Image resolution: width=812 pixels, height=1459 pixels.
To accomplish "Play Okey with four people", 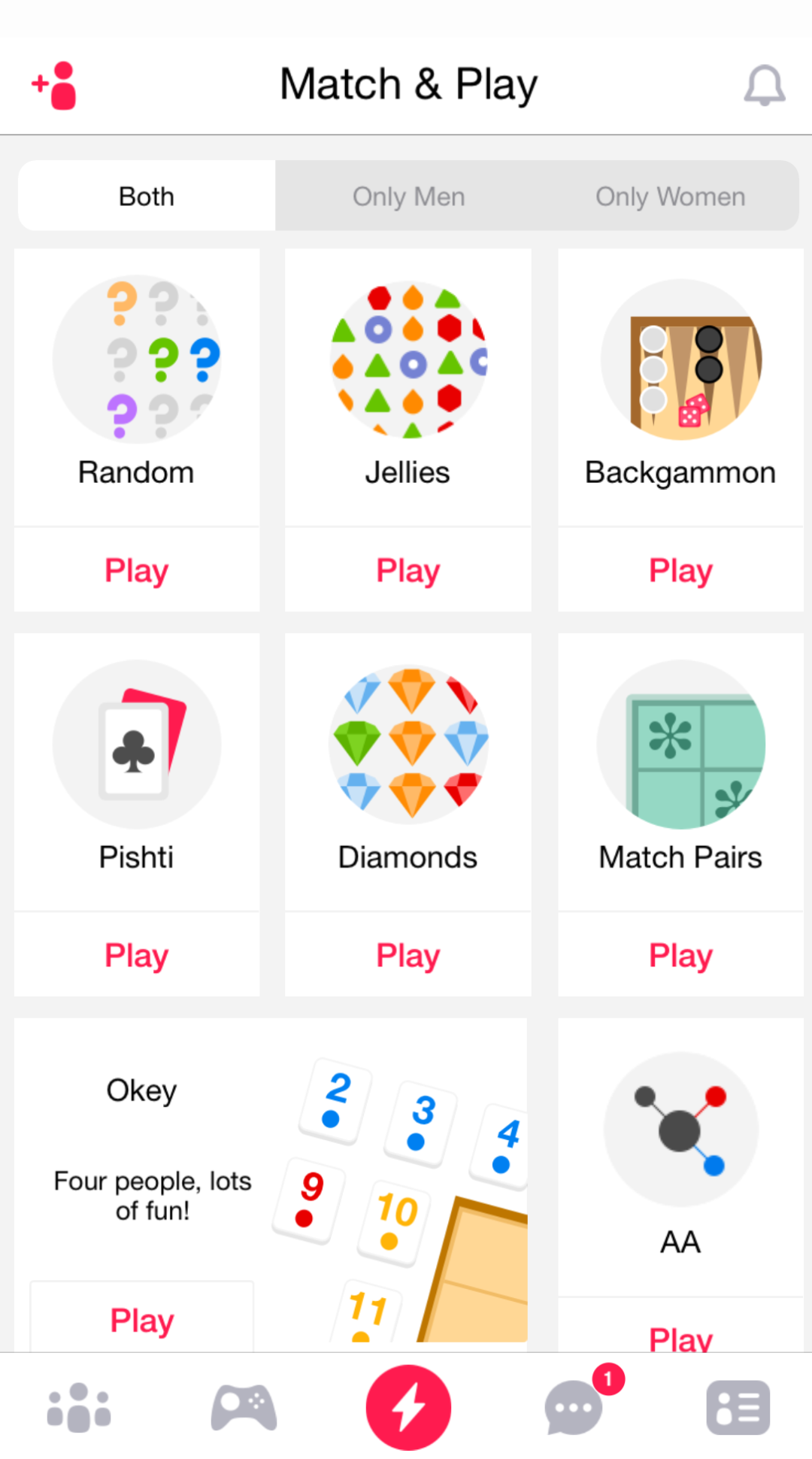I will (141, 1319).
